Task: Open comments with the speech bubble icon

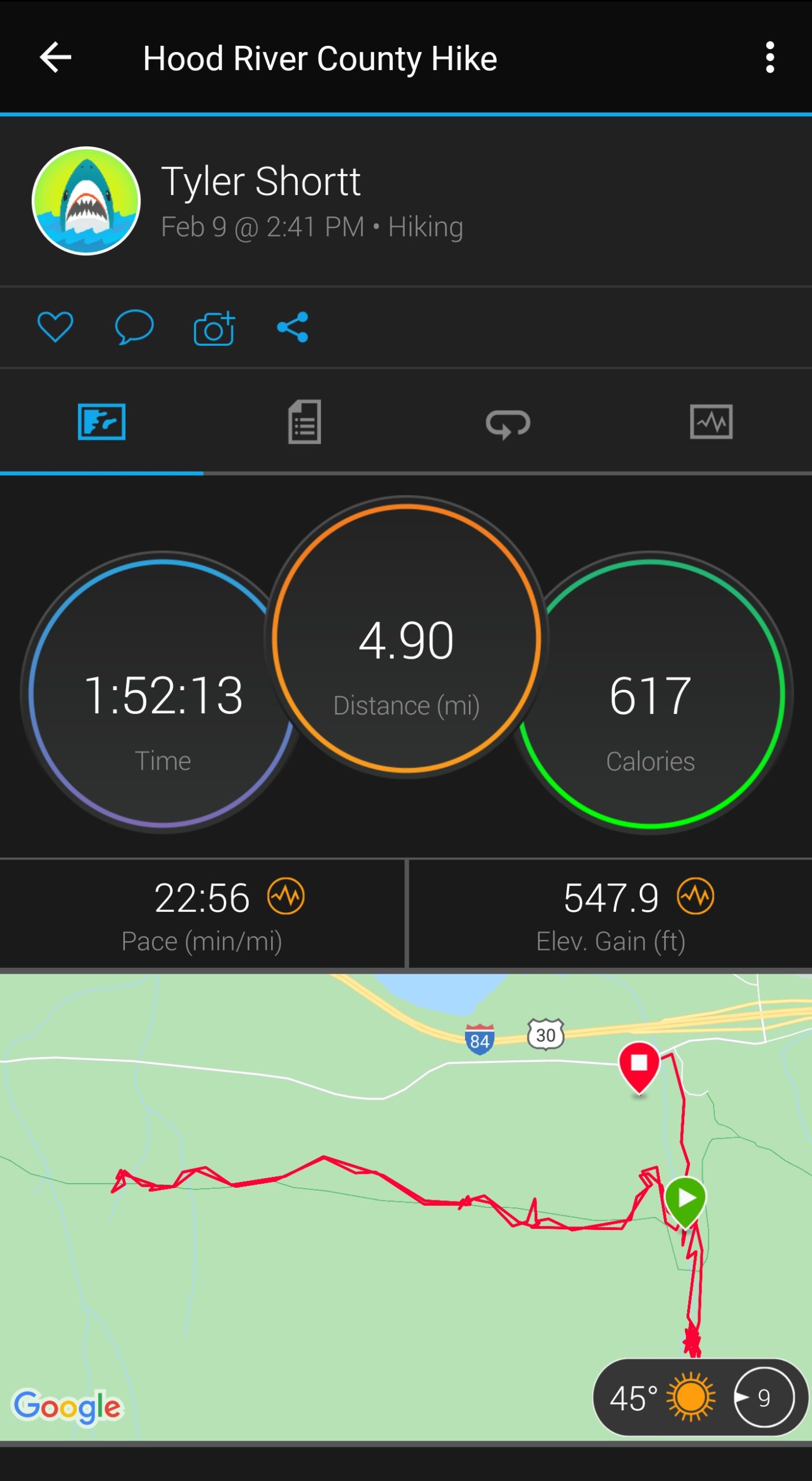Action: 134,327
